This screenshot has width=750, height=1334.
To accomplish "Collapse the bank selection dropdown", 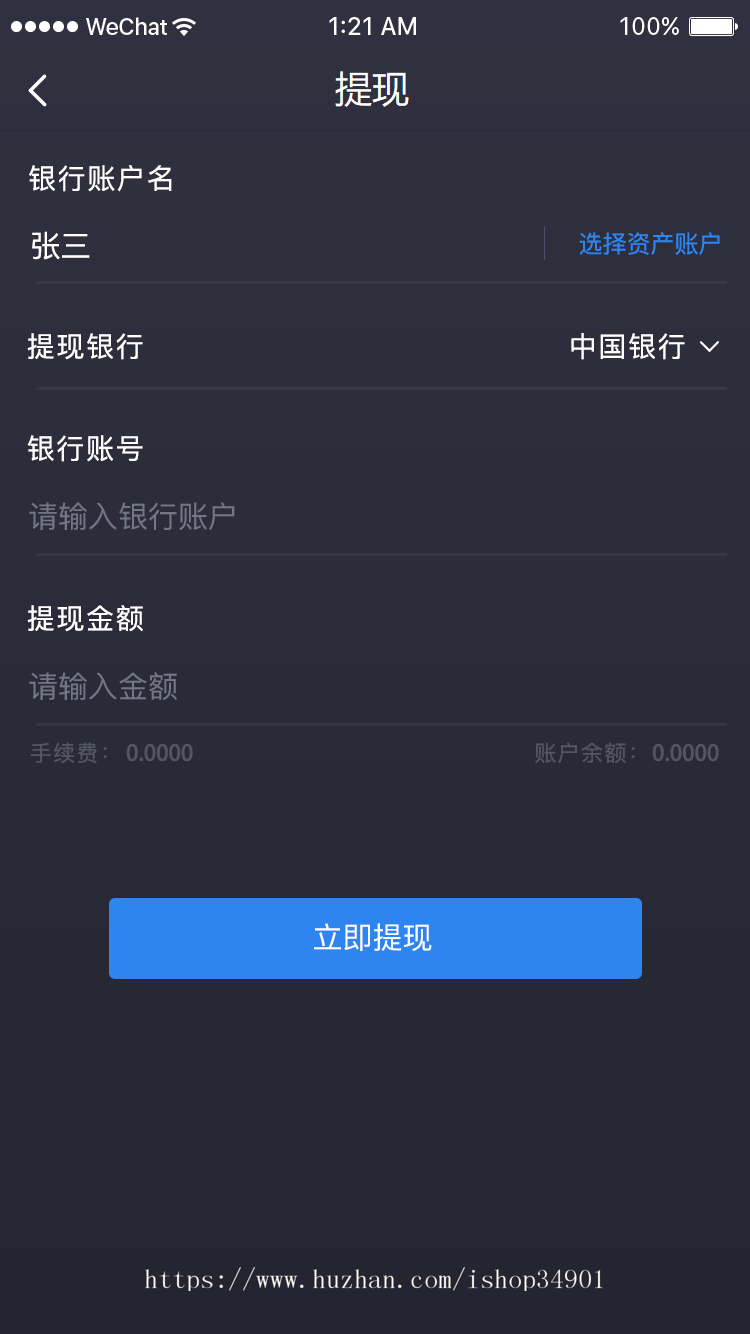I will 710,347.
